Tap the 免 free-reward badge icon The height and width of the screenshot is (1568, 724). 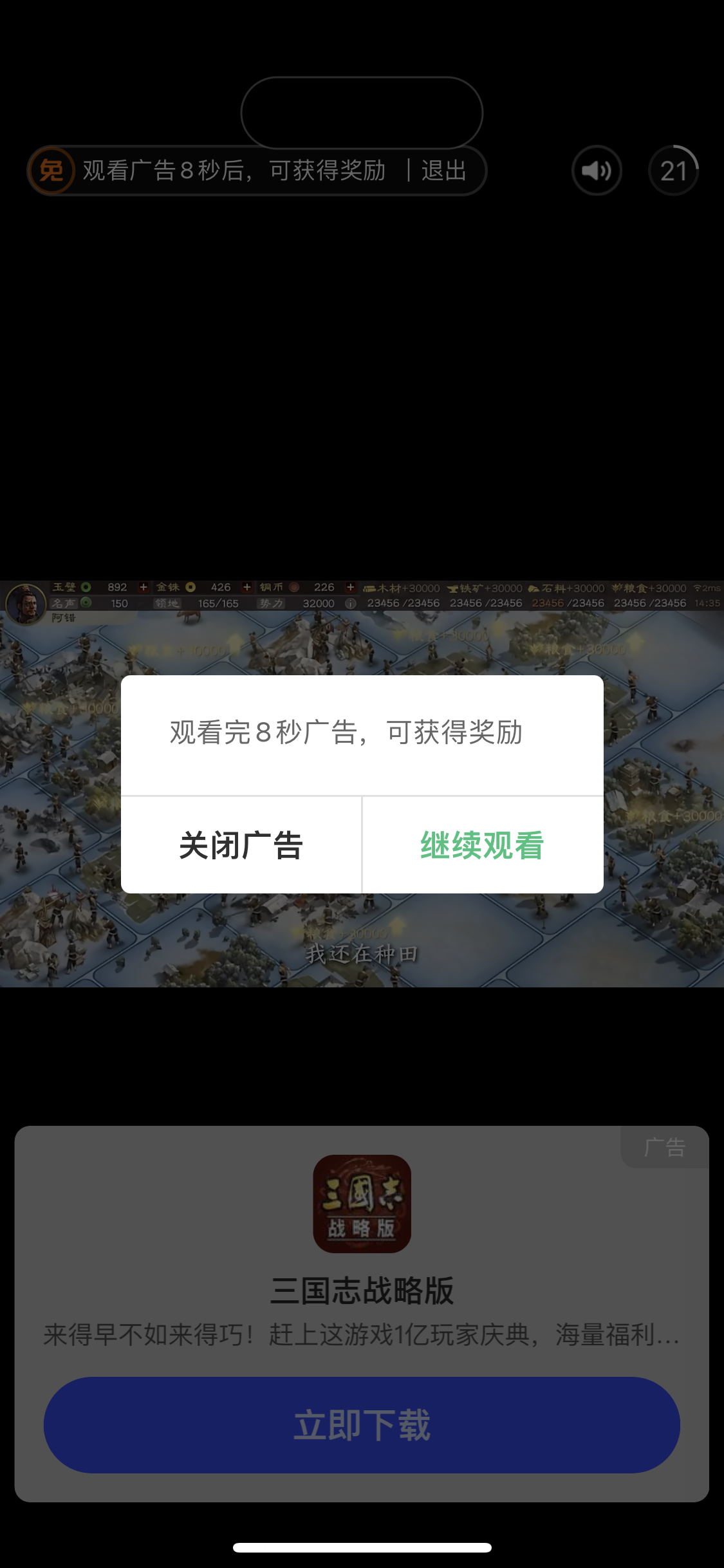point(50,170)
